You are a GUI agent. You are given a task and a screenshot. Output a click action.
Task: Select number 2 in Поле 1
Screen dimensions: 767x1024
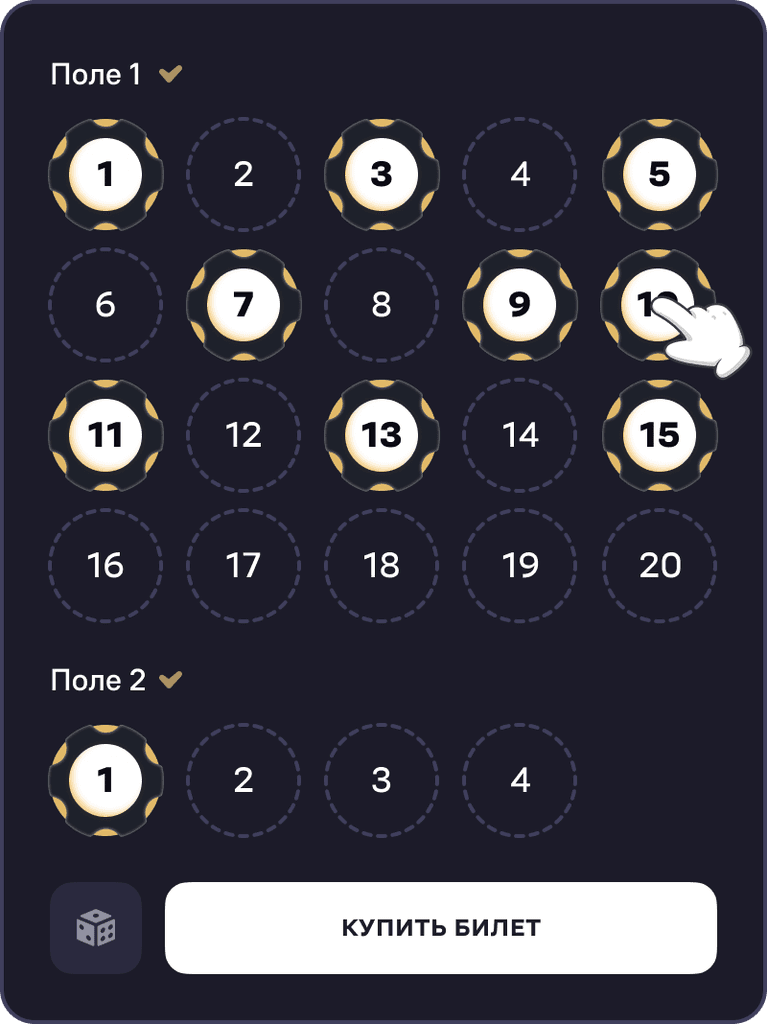tap(243, 175)
